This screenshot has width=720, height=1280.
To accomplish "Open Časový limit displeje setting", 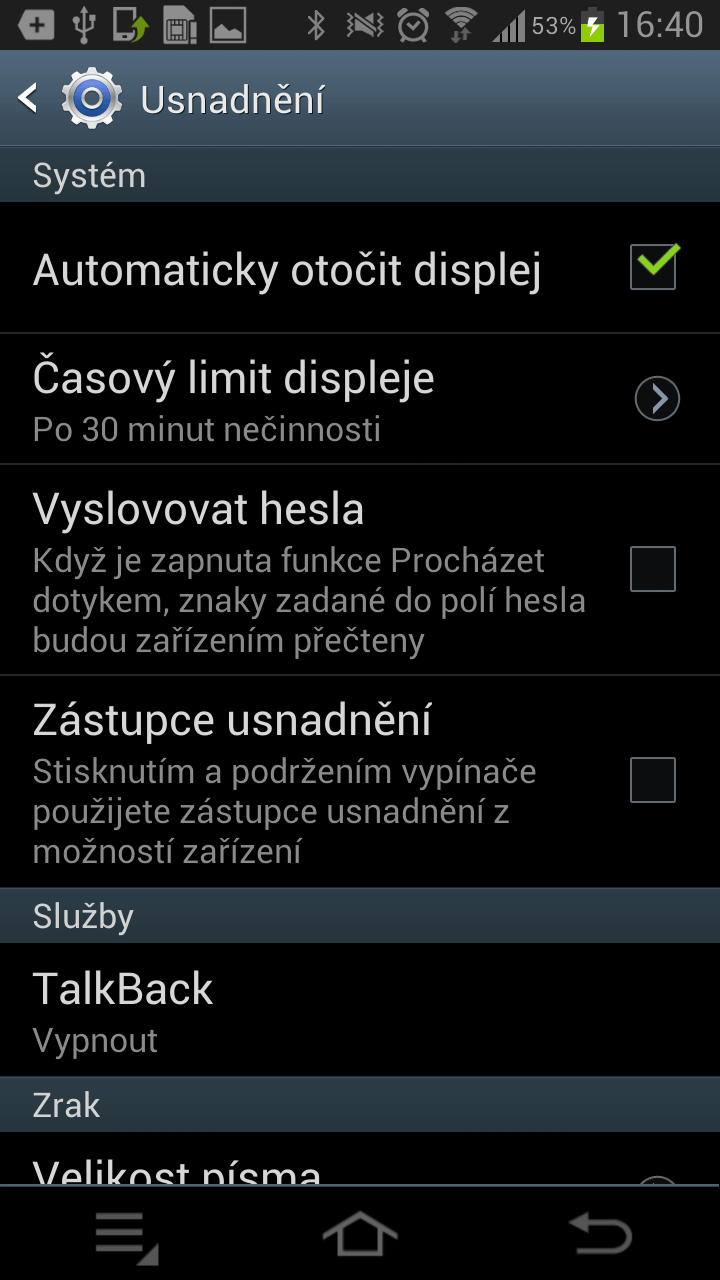I will [360, 399].
